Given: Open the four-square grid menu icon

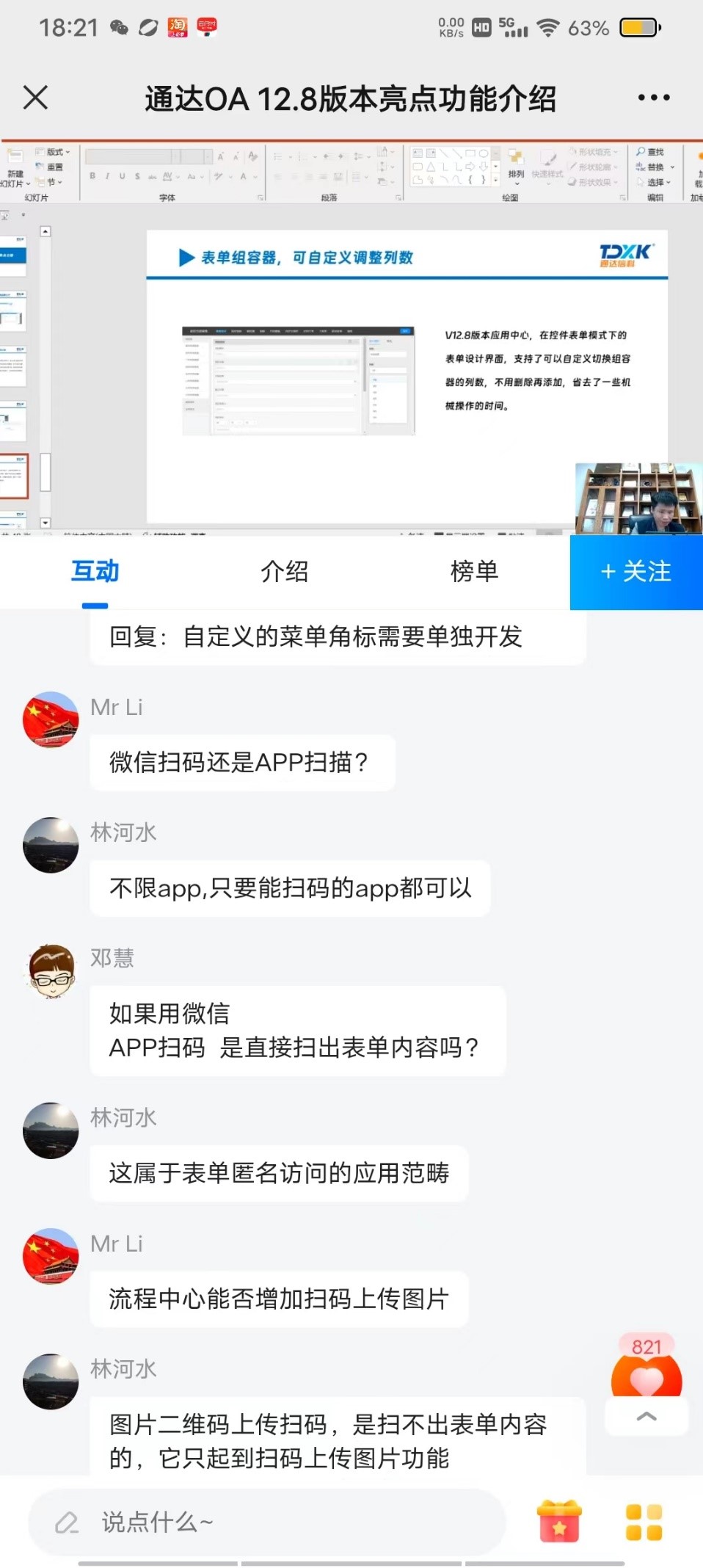Looking at the screenshot, I should (x=644, y=1522).
